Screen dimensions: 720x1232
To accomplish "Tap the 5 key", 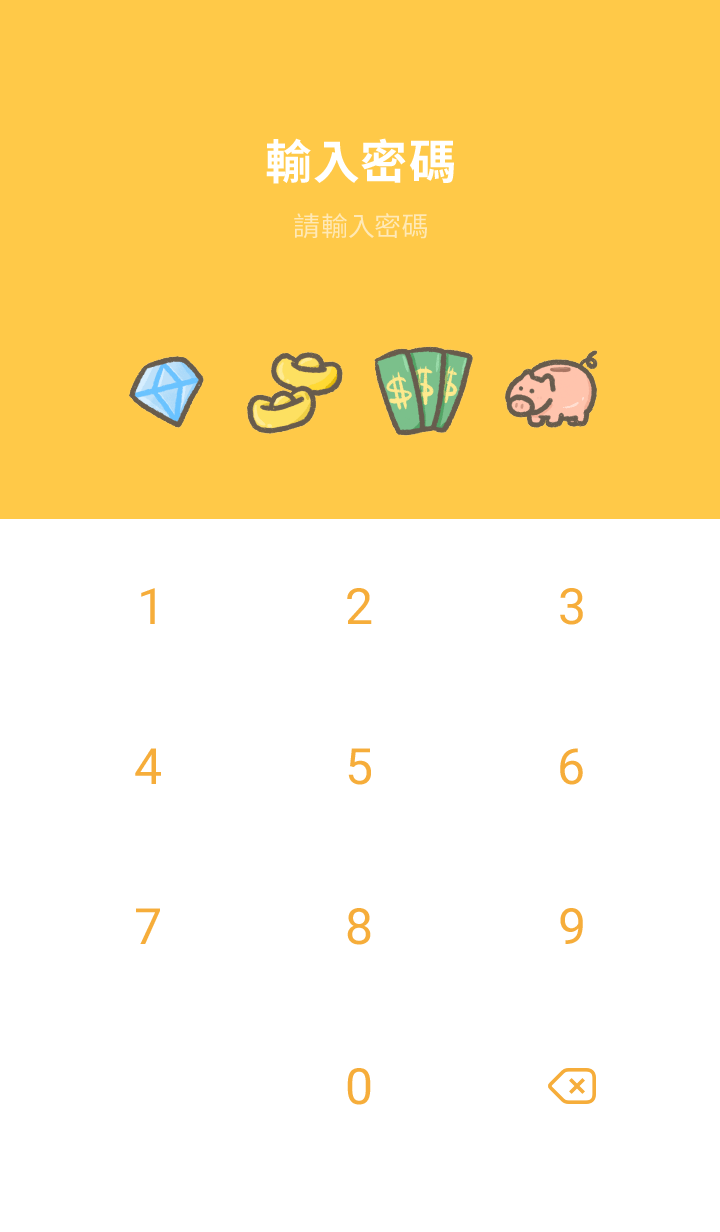I will pyautogui.click(x=359, y=767).
